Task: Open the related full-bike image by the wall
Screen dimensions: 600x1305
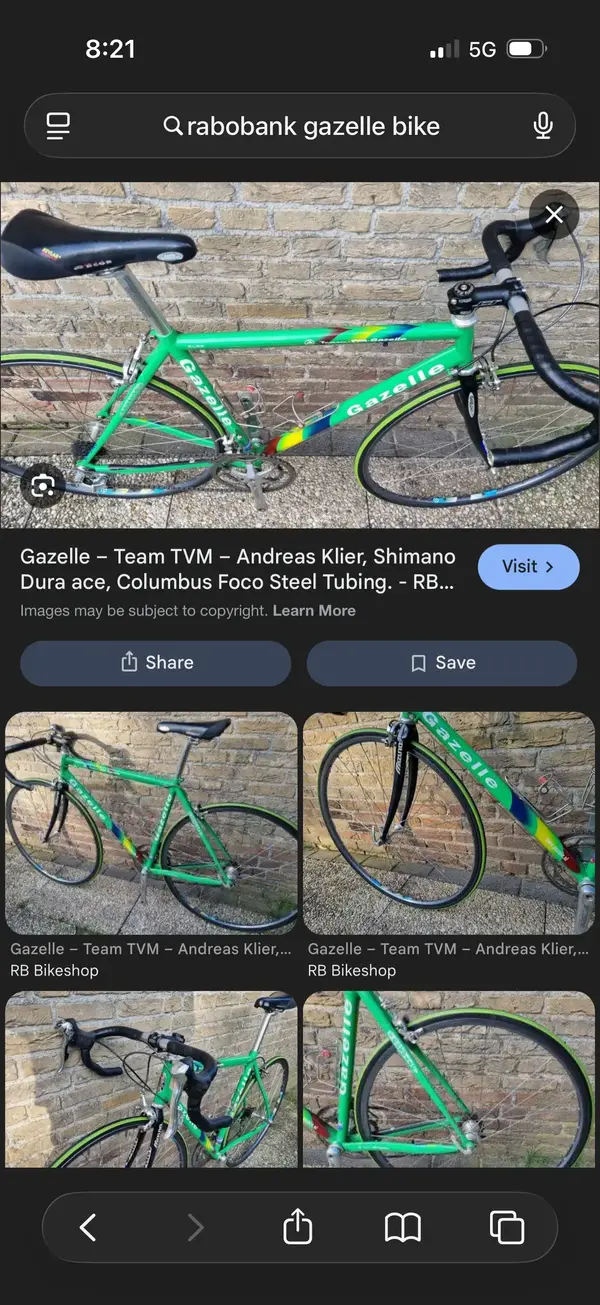Action: [x=152, y=822]
